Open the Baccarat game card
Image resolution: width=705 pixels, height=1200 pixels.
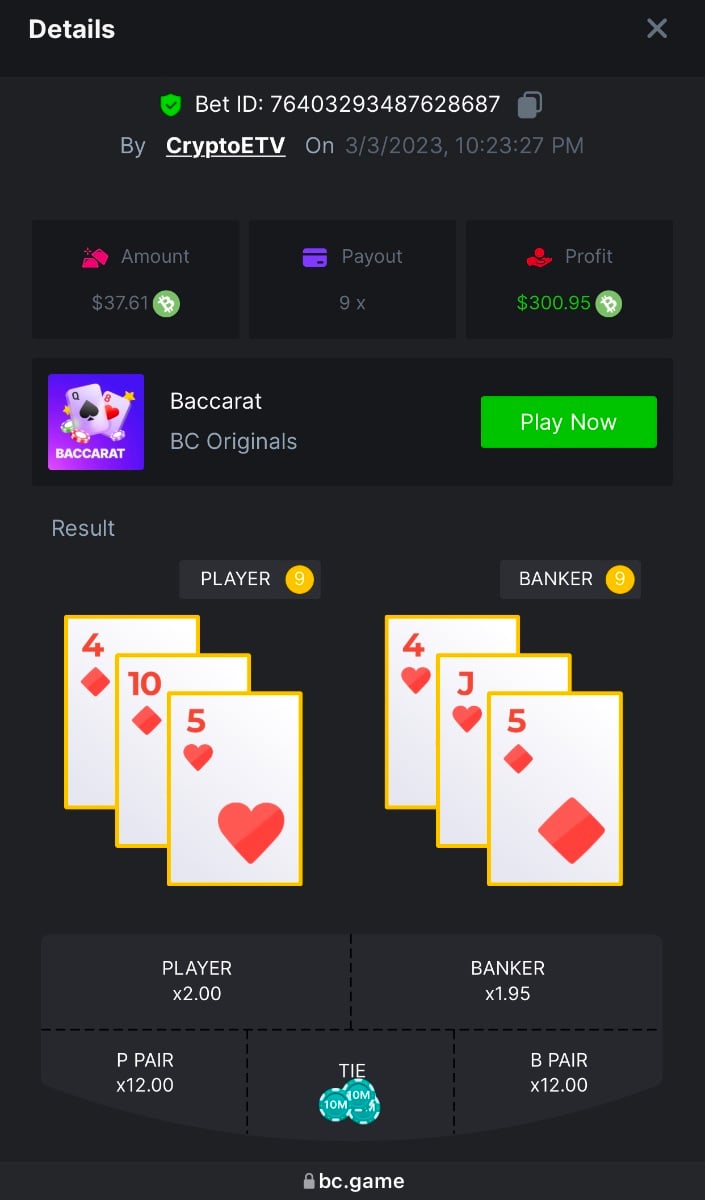[x=96, y=422]
